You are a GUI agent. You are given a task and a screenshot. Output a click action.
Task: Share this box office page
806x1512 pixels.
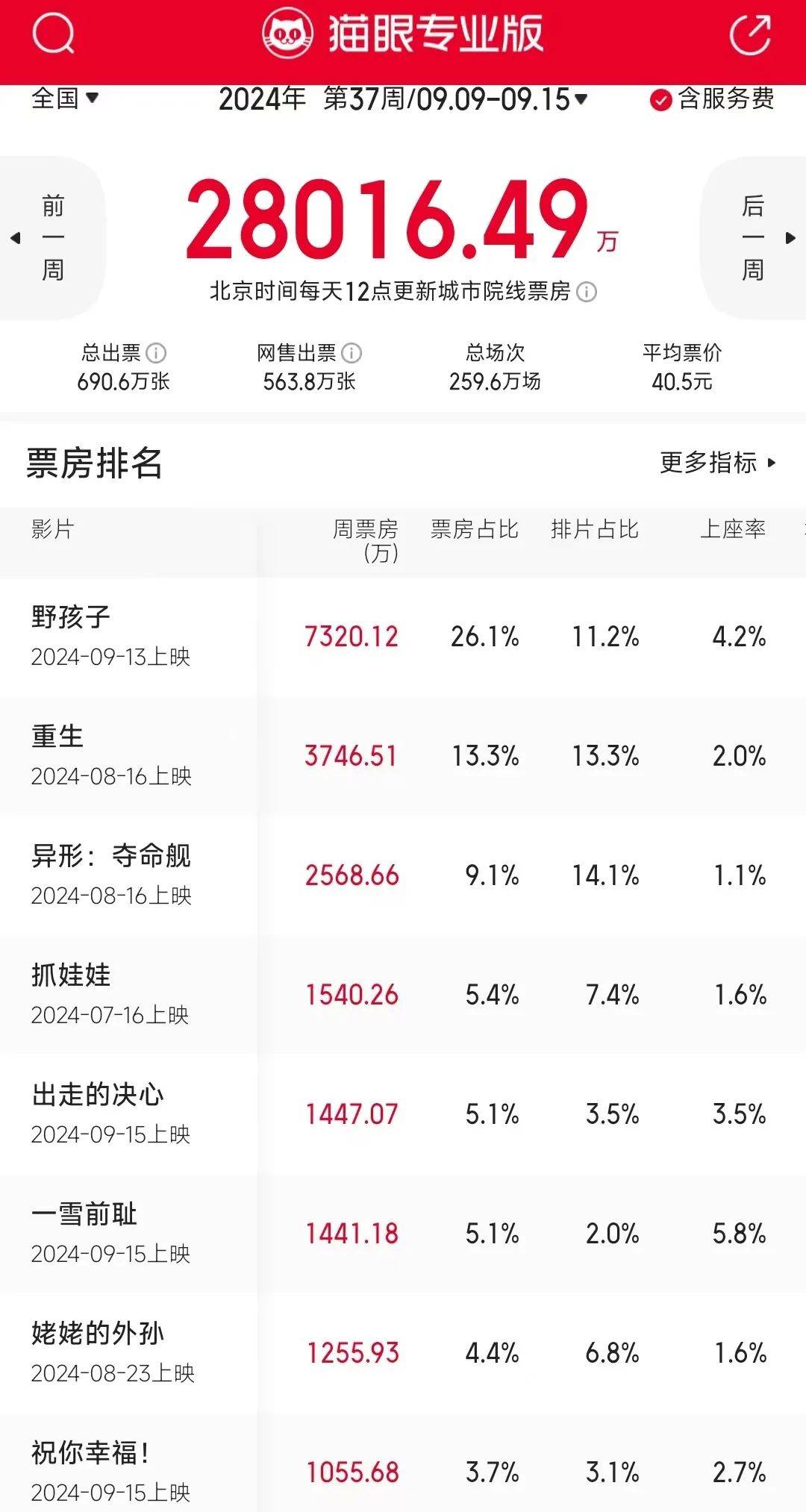(x=749, y=35)
